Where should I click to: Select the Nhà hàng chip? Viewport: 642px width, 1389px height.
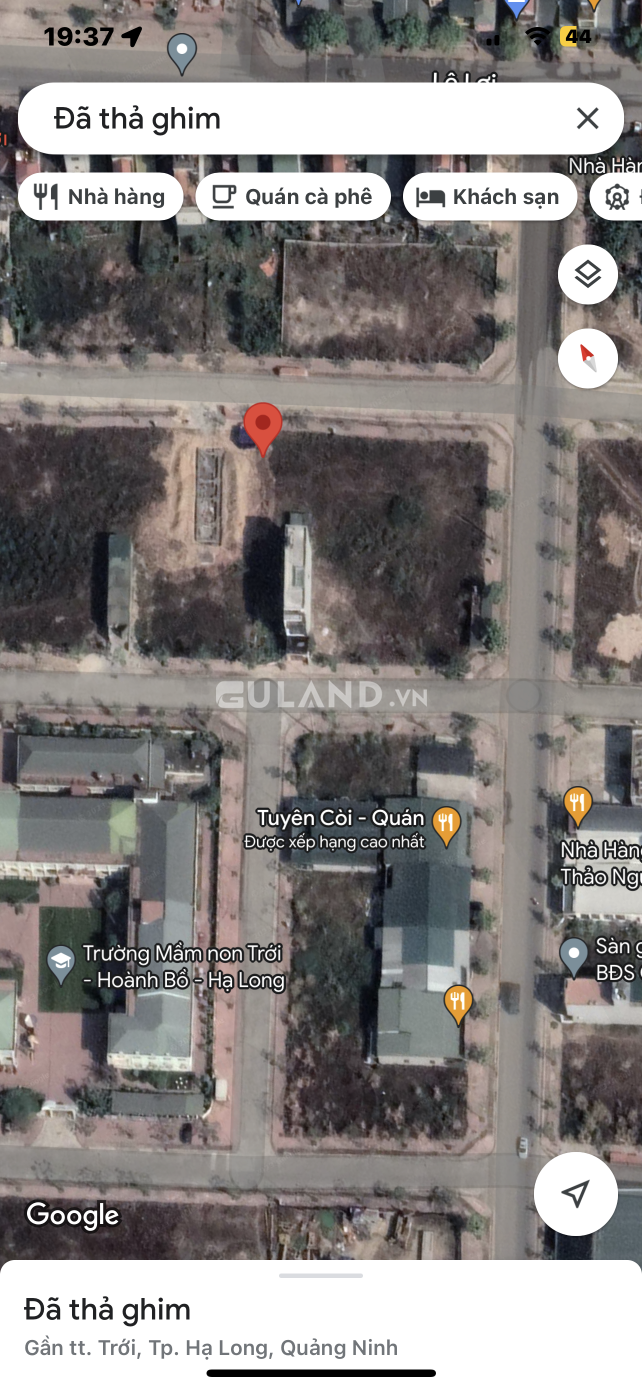(x=100, y=197)
